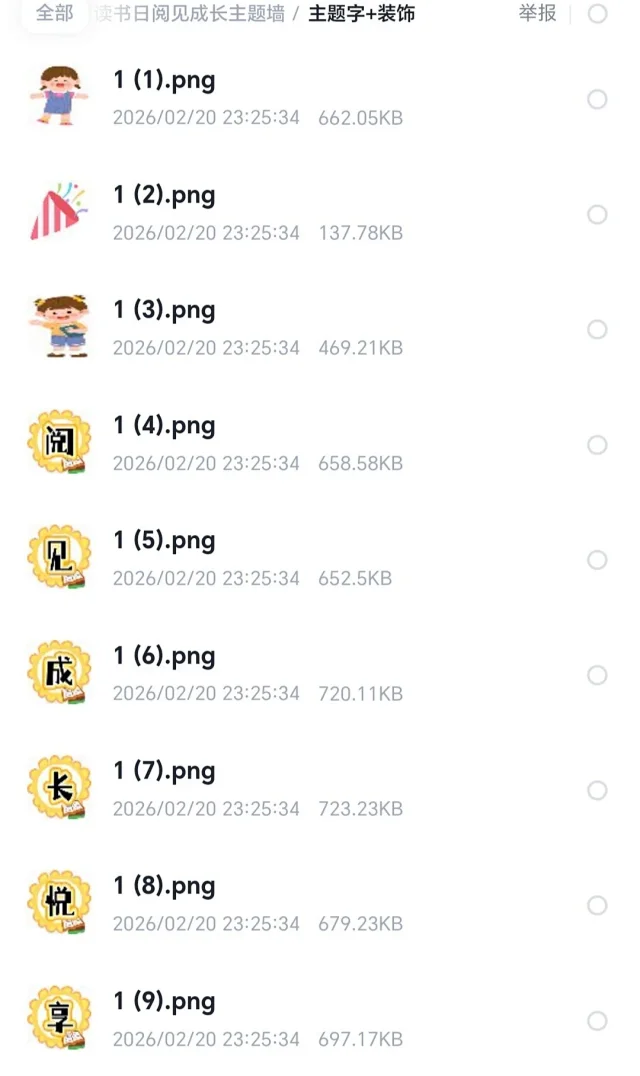Tap 举报 to report this share
Viewport: 640px width, 1076px height.
click(x=537, y=14)
